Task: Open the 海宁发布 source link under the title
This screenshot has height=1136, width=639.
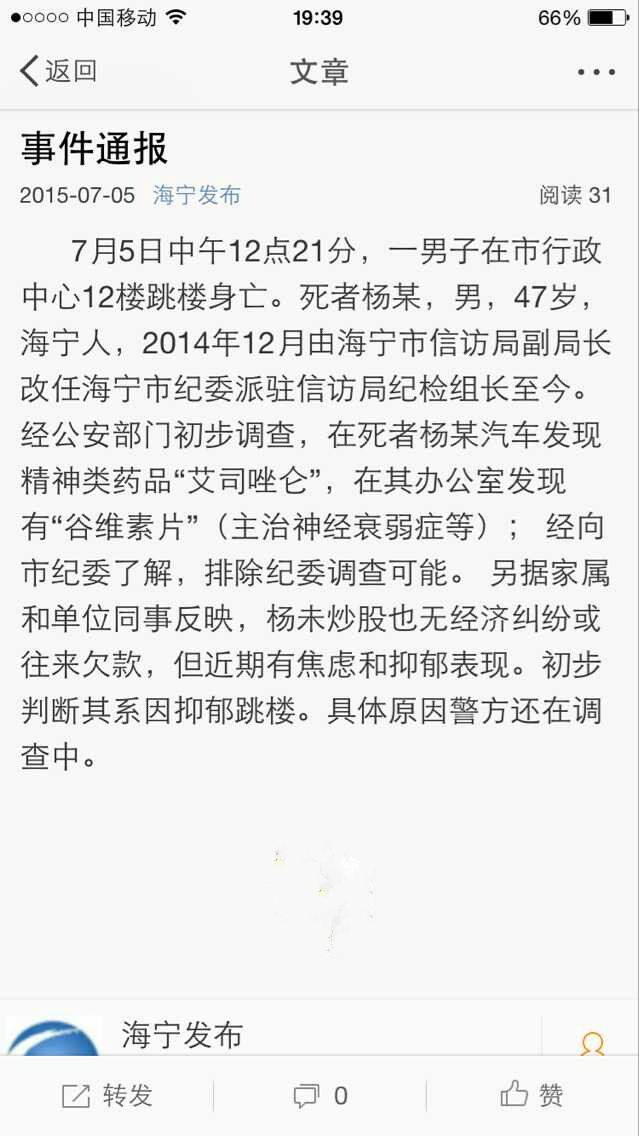Action: (196, 195)
